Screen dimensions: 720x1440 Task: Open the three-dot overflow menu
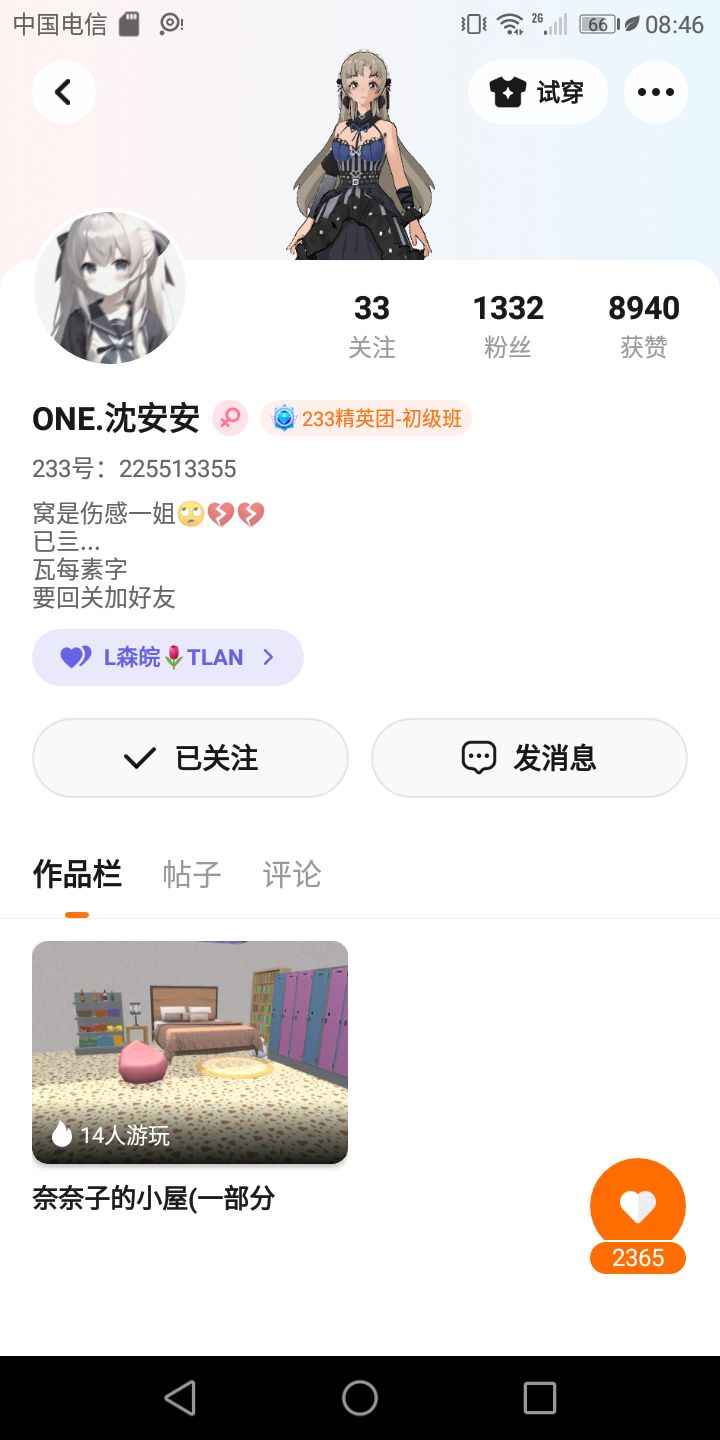(x=655, y=92)
